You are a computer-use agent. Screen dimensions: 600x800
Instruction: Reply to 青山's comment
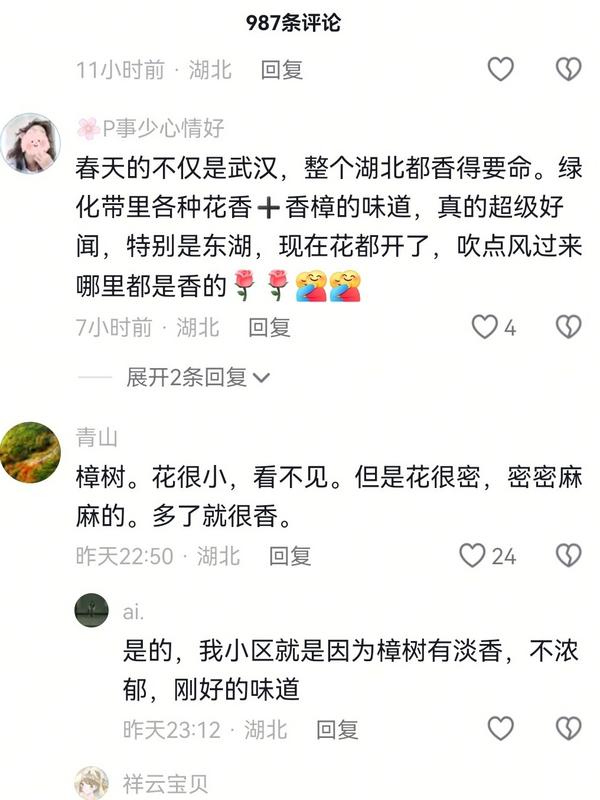pos(289,555)
